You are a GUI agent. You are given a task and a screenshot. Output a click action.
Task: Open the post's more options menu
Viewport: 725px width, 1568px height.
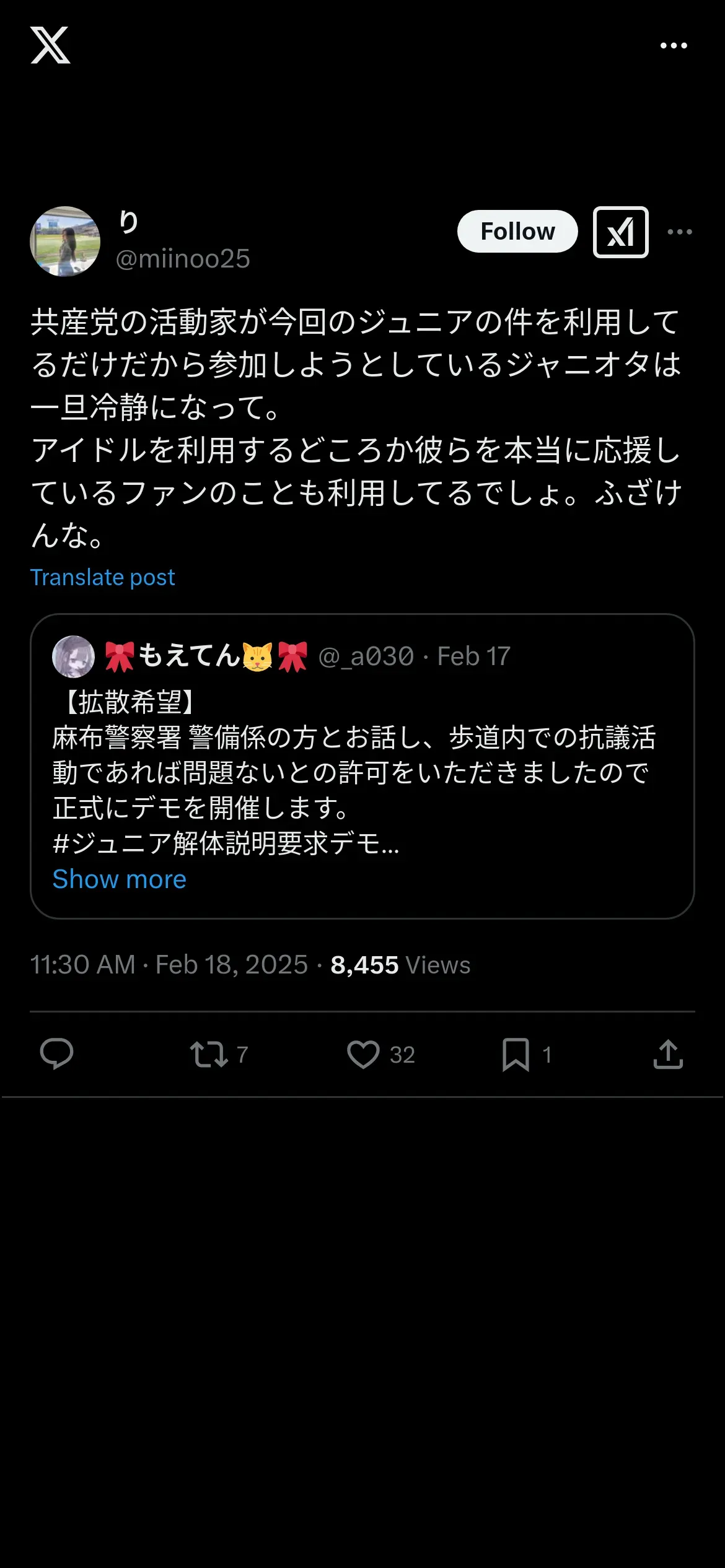click(x=680, y=232)
